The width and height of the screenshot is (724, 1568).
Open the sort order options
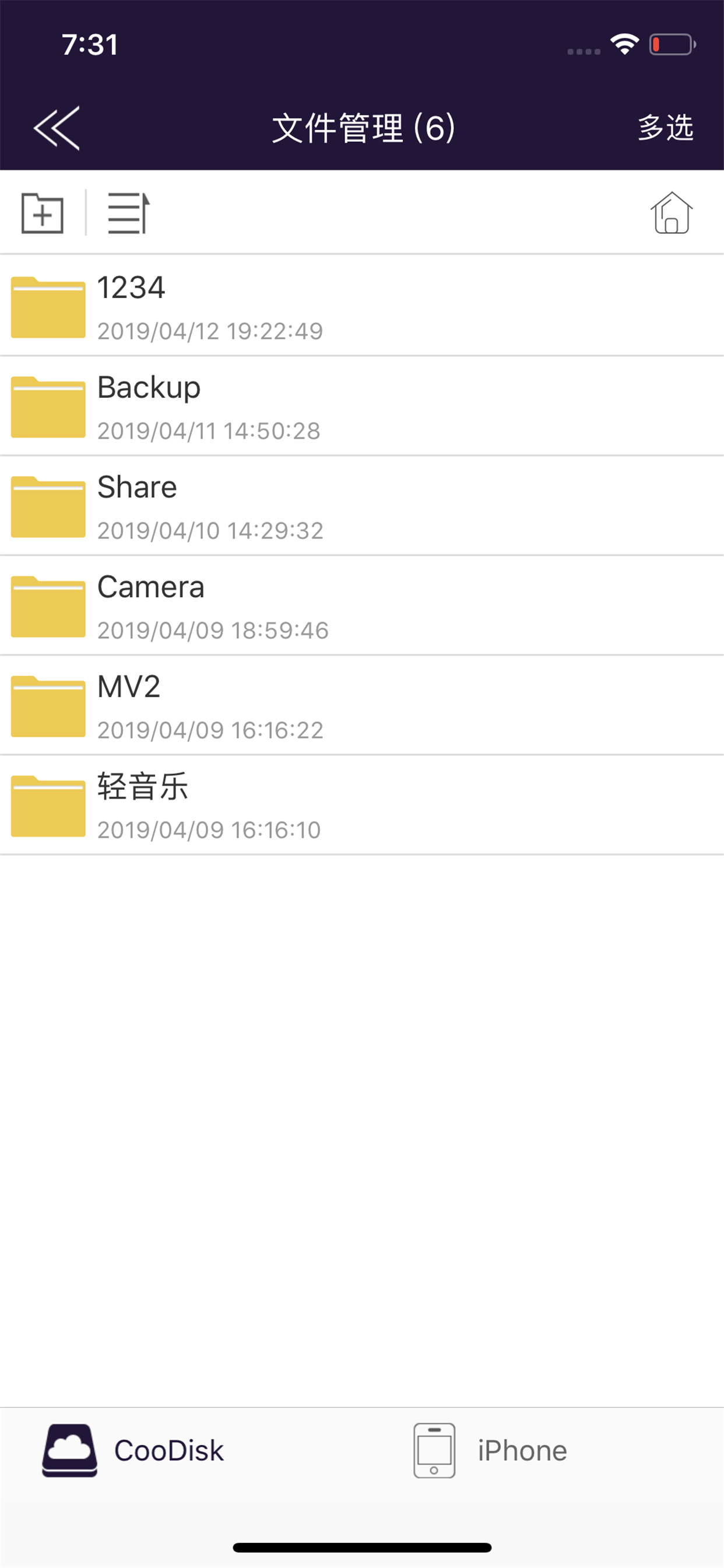point(128,213)
